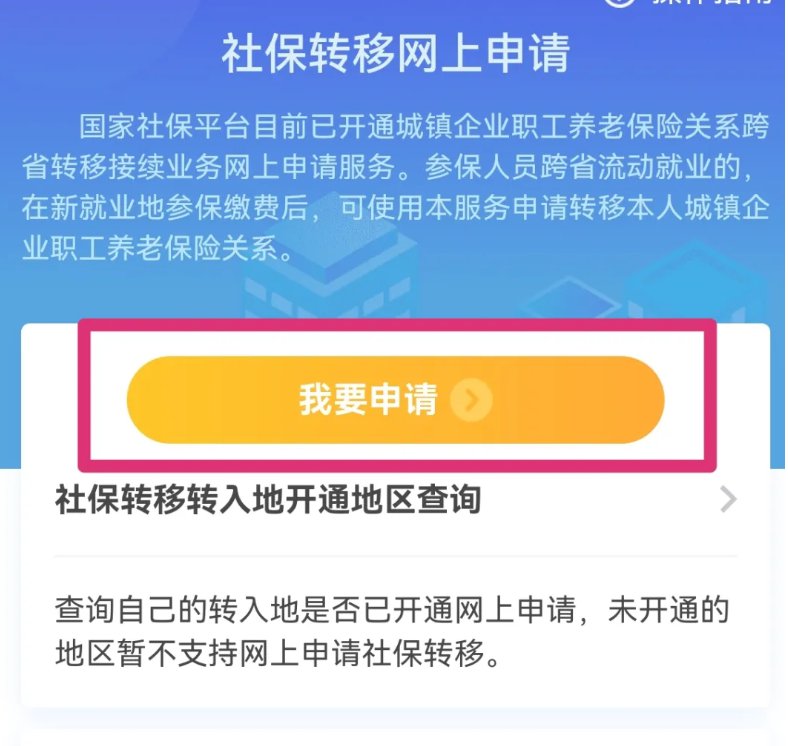Open 社保转移转入地开通地区查询

tap(395, 499)
